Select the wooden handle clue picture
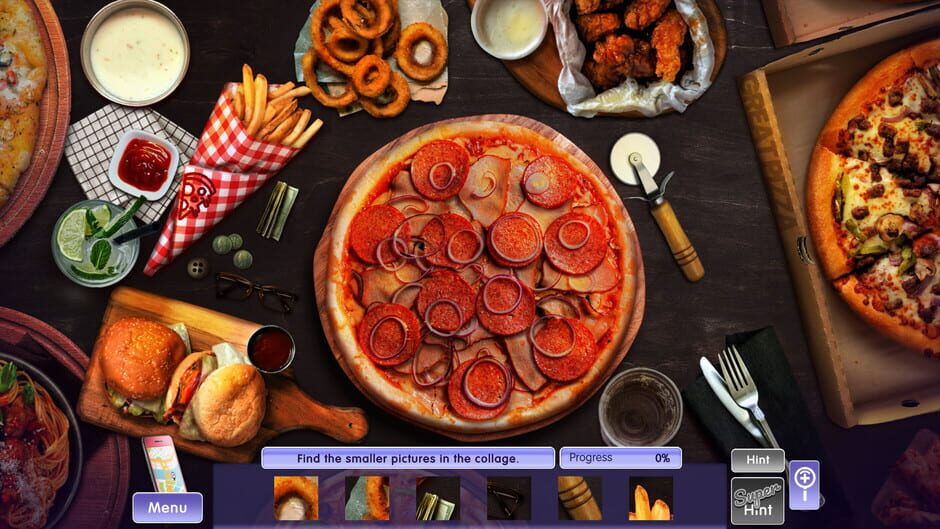 tap(580, 497)
